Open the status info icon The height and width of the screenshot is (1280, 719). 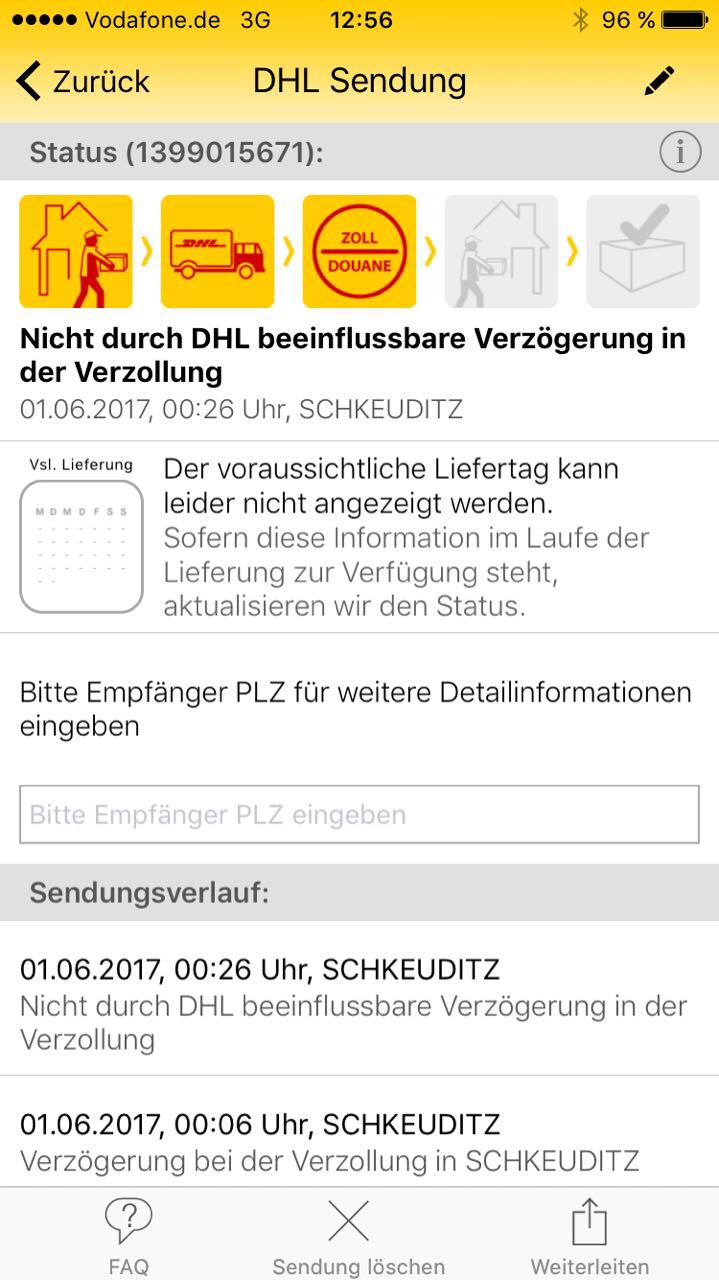click(x=680, y=152)
